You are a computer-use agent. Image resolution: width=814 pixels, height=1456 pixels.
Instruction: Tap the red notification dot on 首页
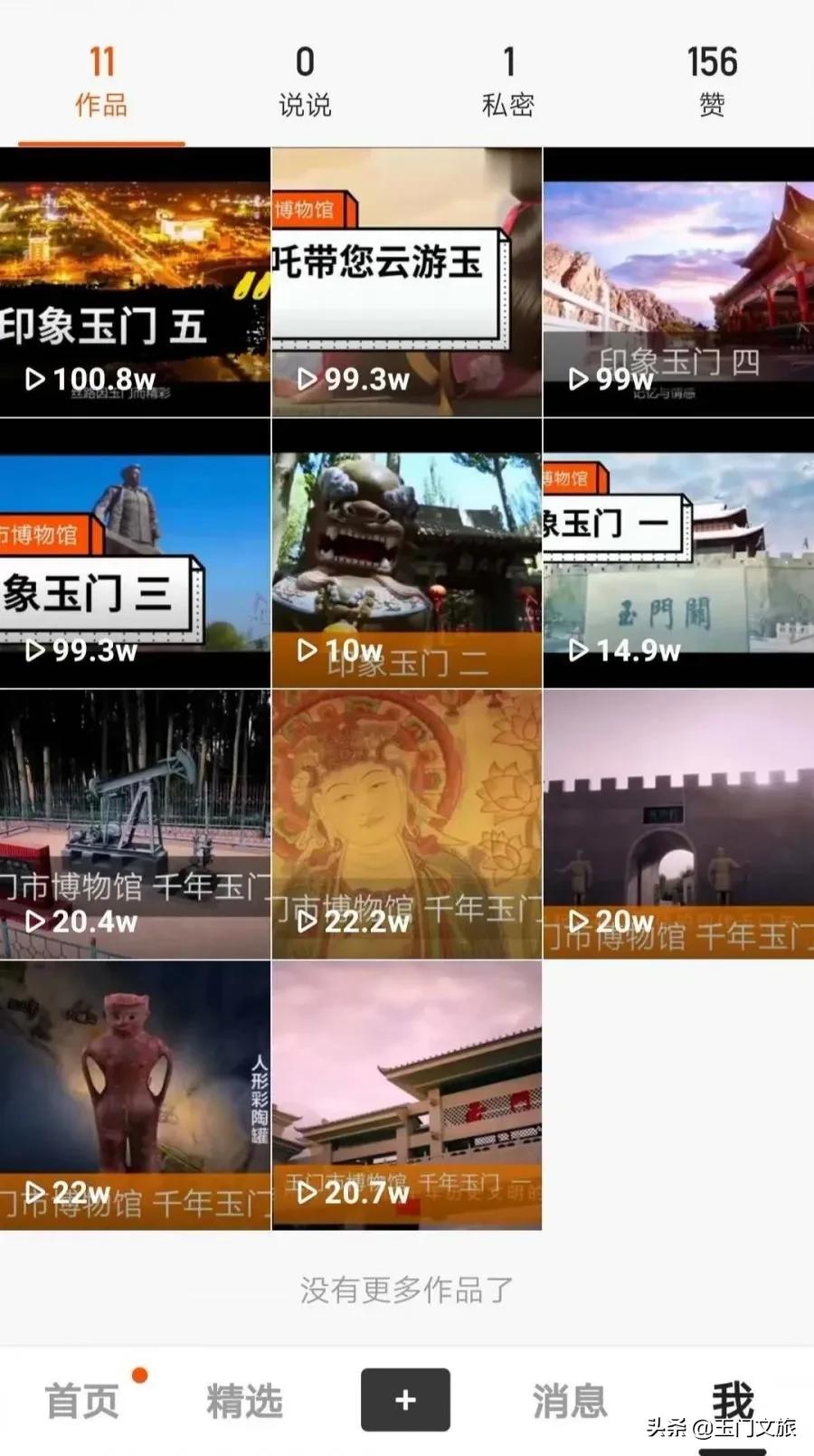pyautogui.click(x=140, y=1377)
